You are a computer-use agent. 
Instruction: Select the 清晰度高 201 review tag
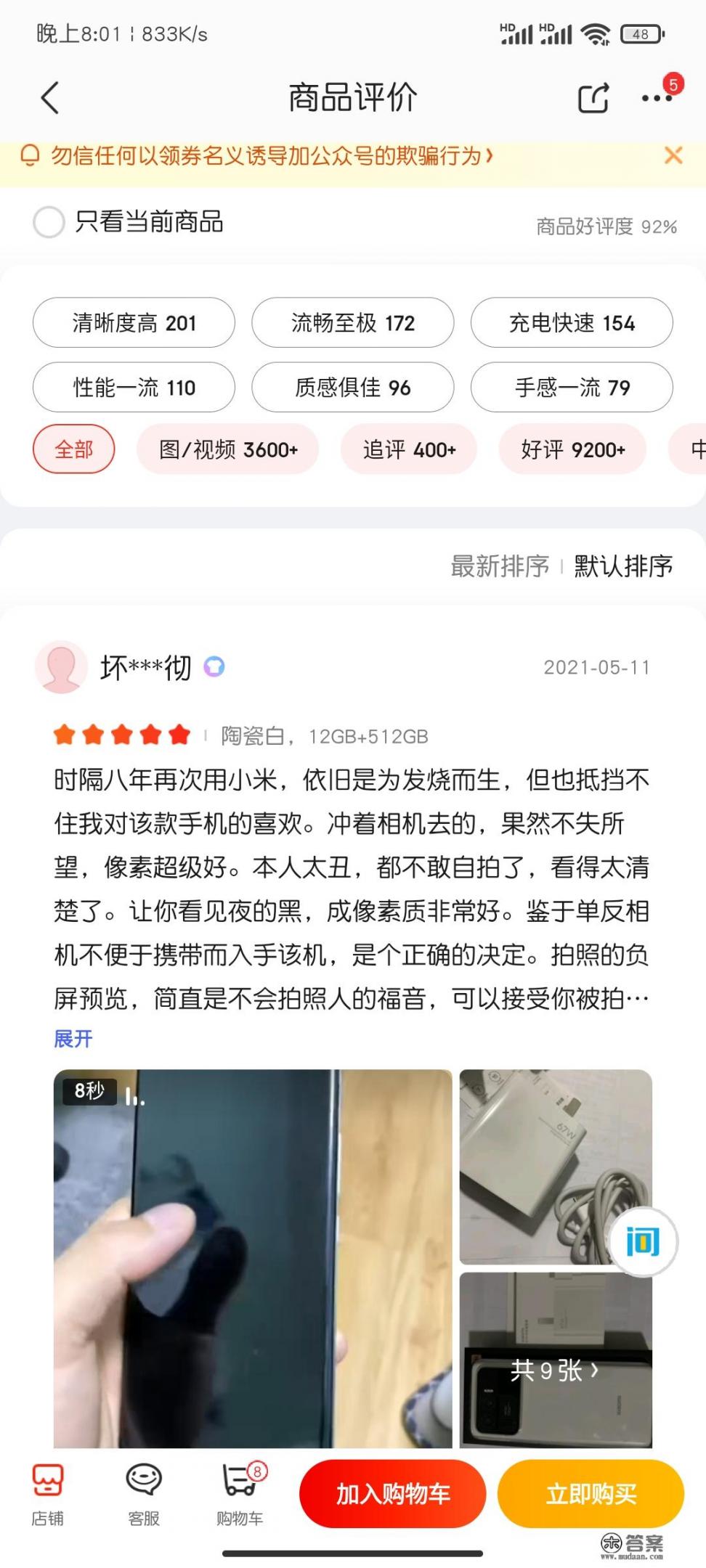pyautogui.click(x=133, y=323)
